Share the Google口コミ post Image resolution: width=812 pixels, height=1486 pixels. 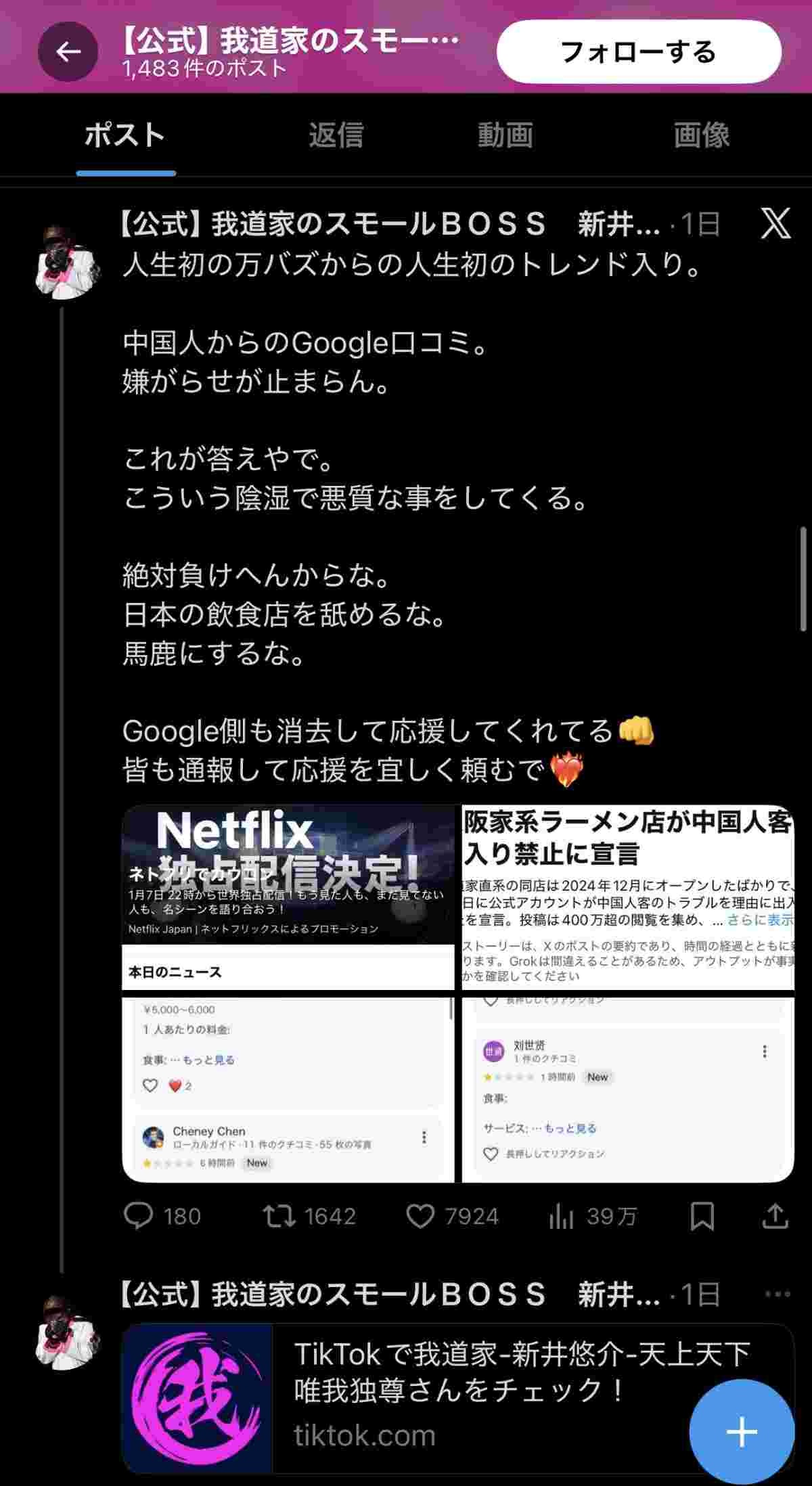pos(775,1217)
